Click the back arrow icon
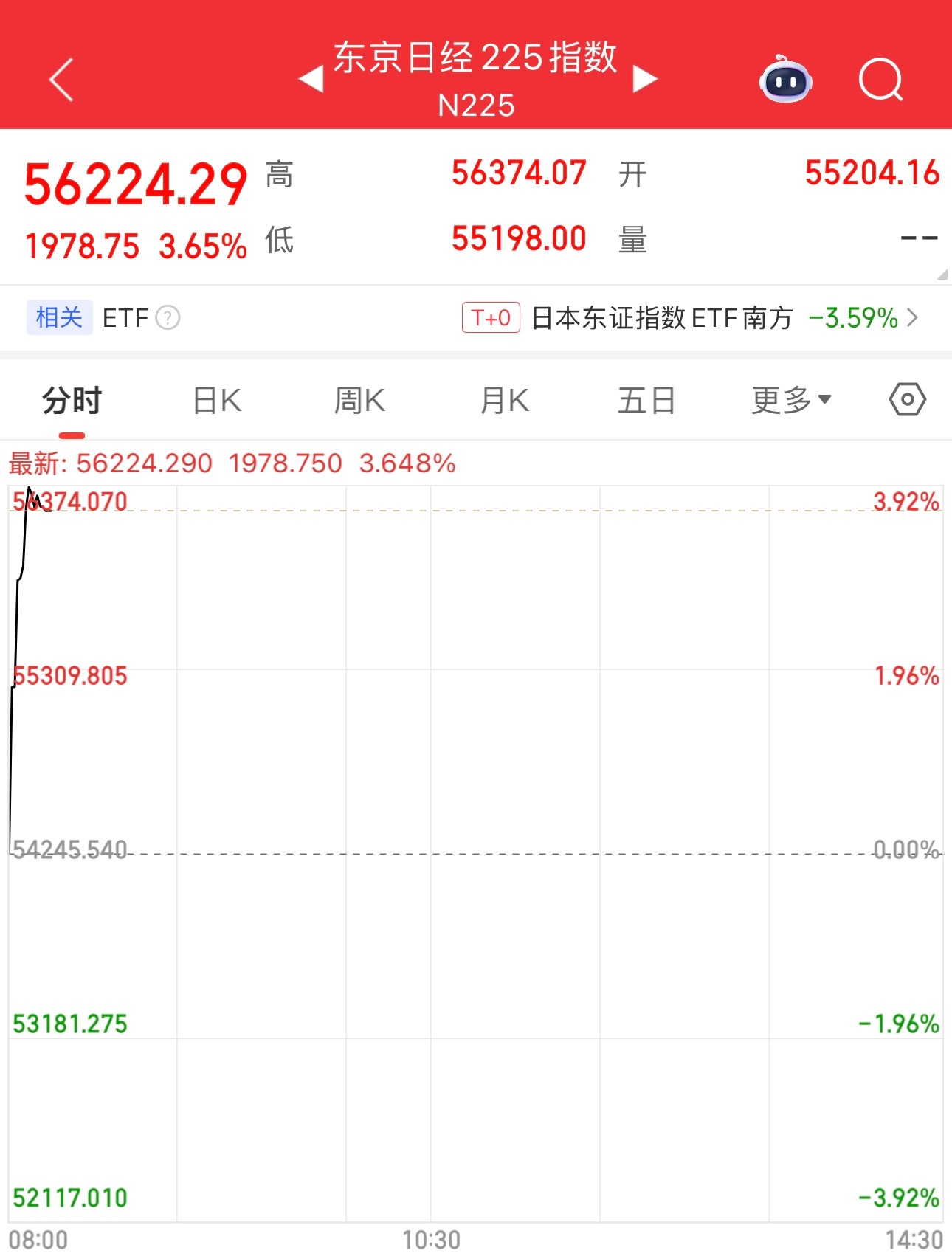This screenshot has height=1256, width=952. click(61, 80)
